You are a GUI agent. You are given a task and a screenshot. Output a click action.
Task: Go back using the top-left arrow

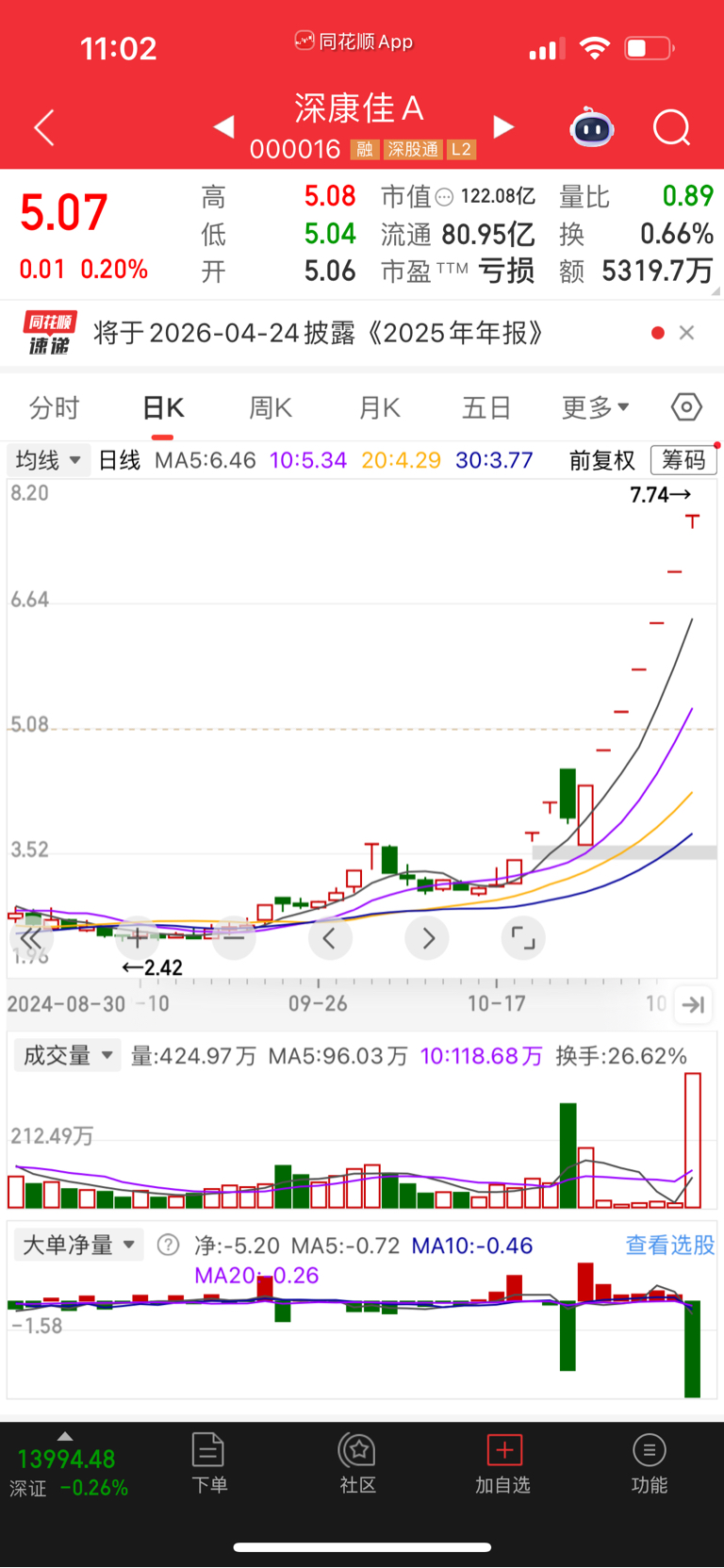[44, 128]
